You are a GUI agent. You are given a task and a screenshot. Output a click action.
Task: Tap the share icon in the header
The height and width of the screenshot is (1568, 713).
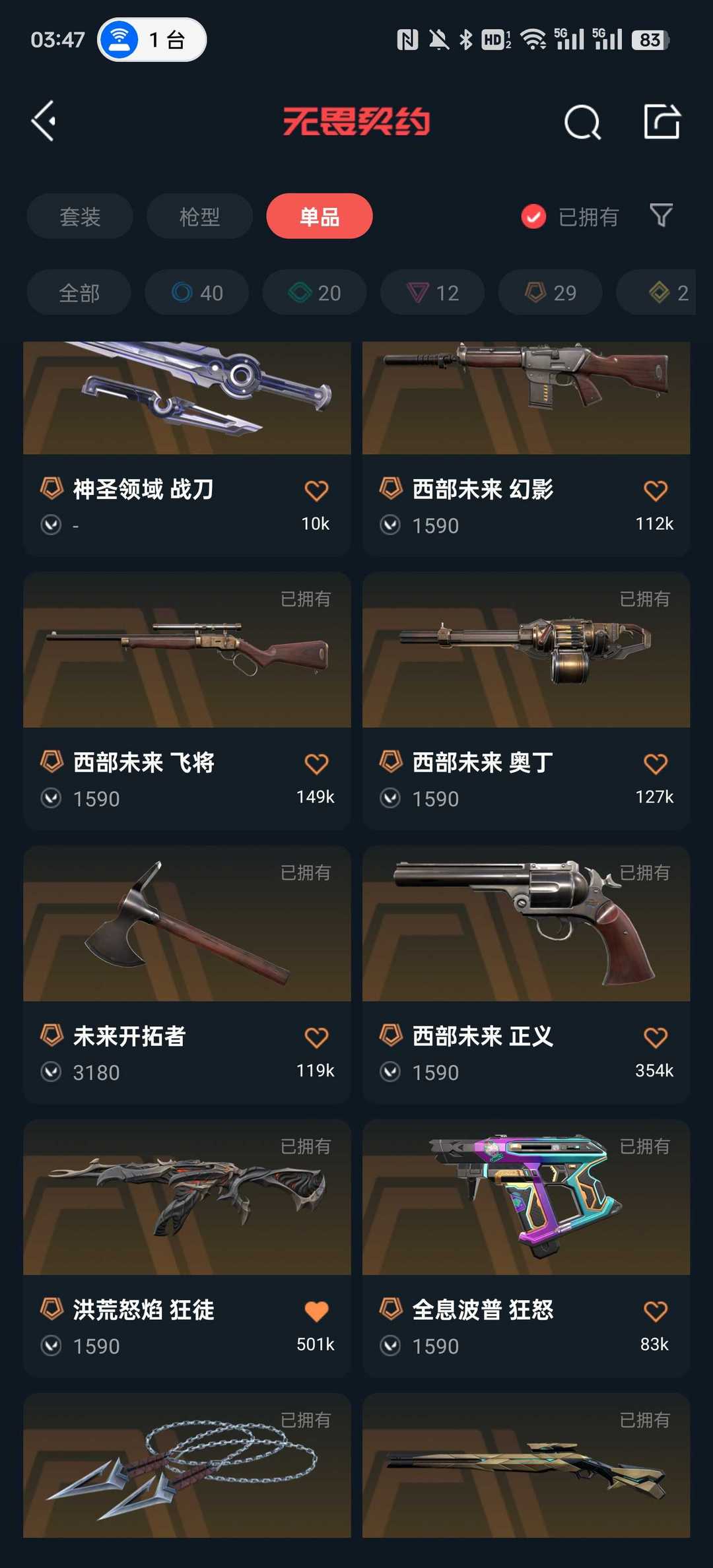click(662, 121)
